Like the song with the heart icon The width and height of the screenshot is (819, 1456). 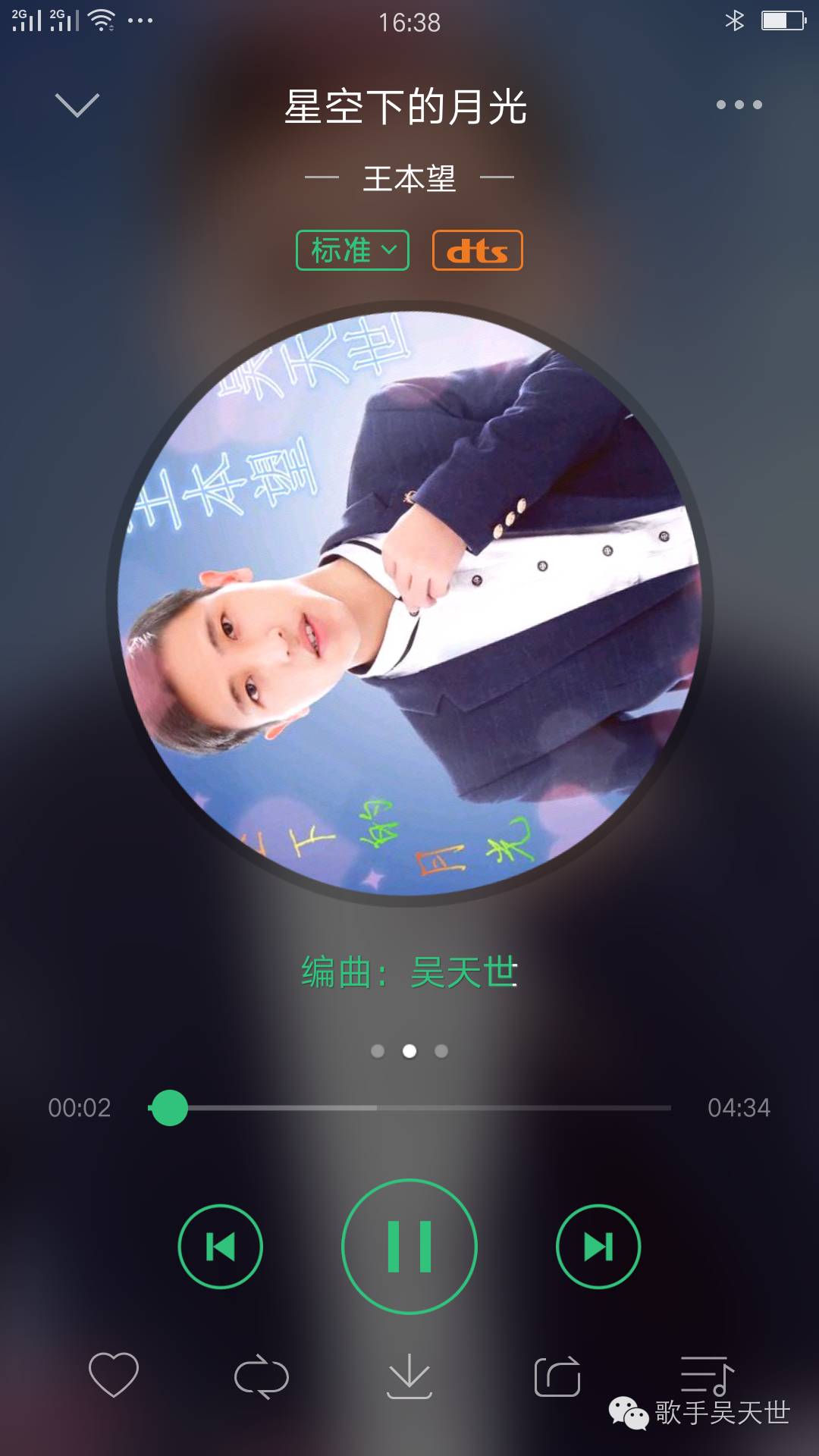tap(114, 1374)
